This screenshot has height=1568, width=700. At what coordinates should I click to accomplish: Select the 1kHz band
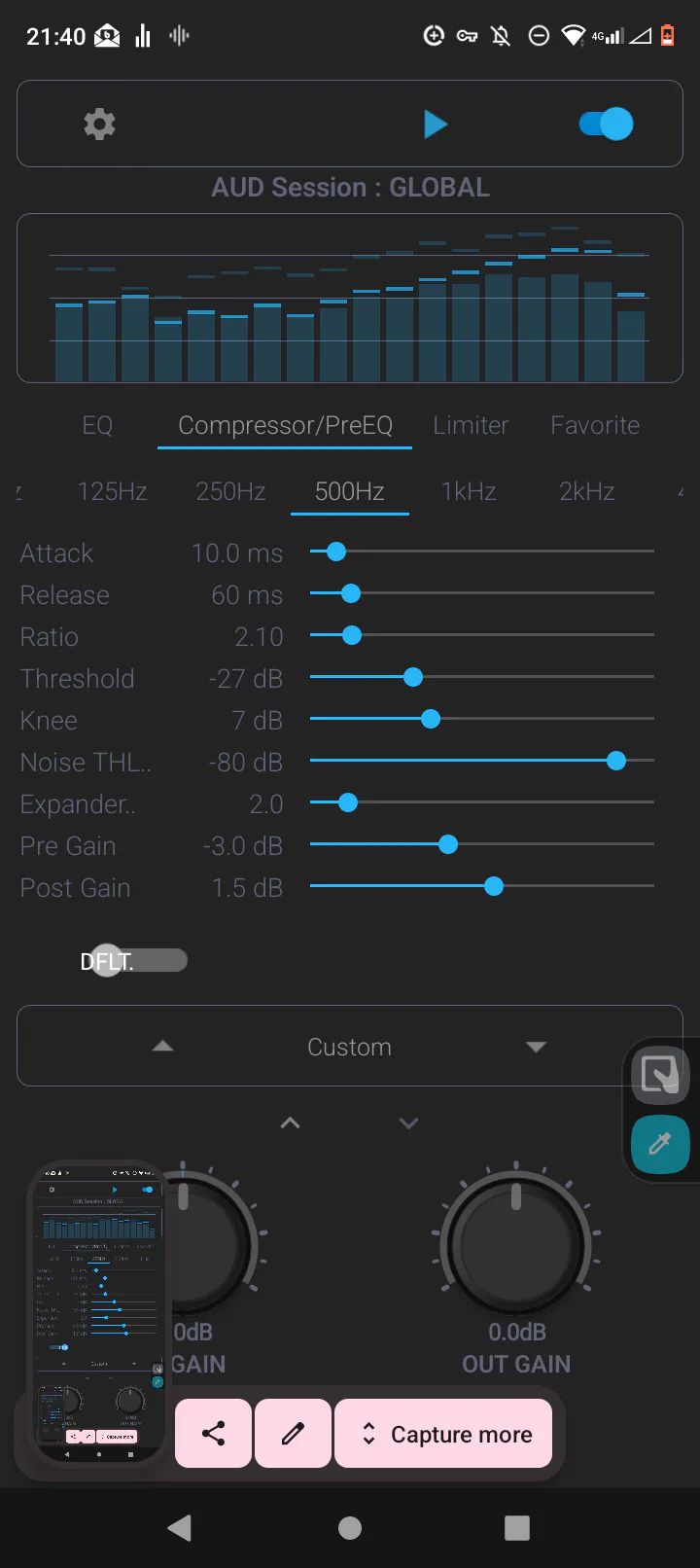click(469, 491)
